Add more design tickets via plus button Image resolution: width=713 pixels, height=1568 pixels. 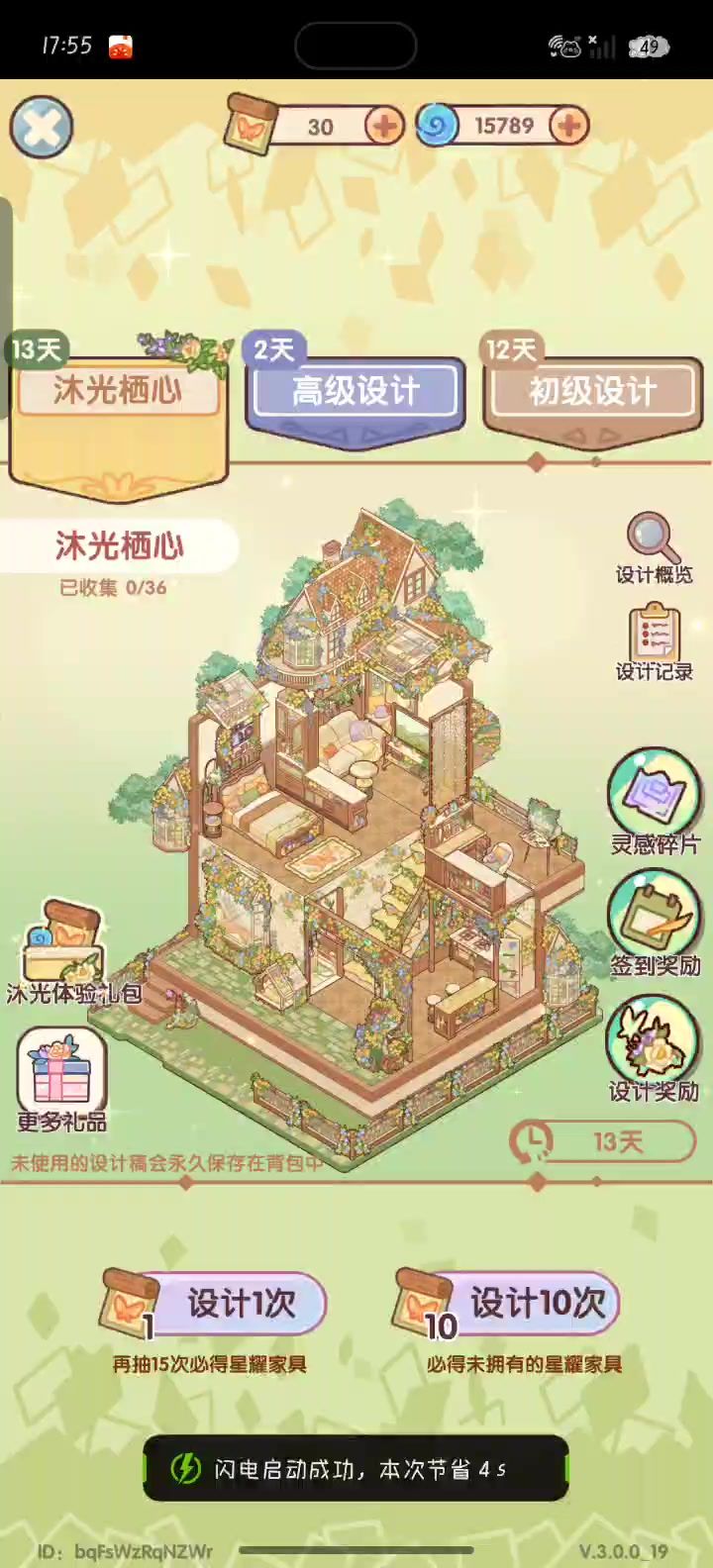point(383,126)
